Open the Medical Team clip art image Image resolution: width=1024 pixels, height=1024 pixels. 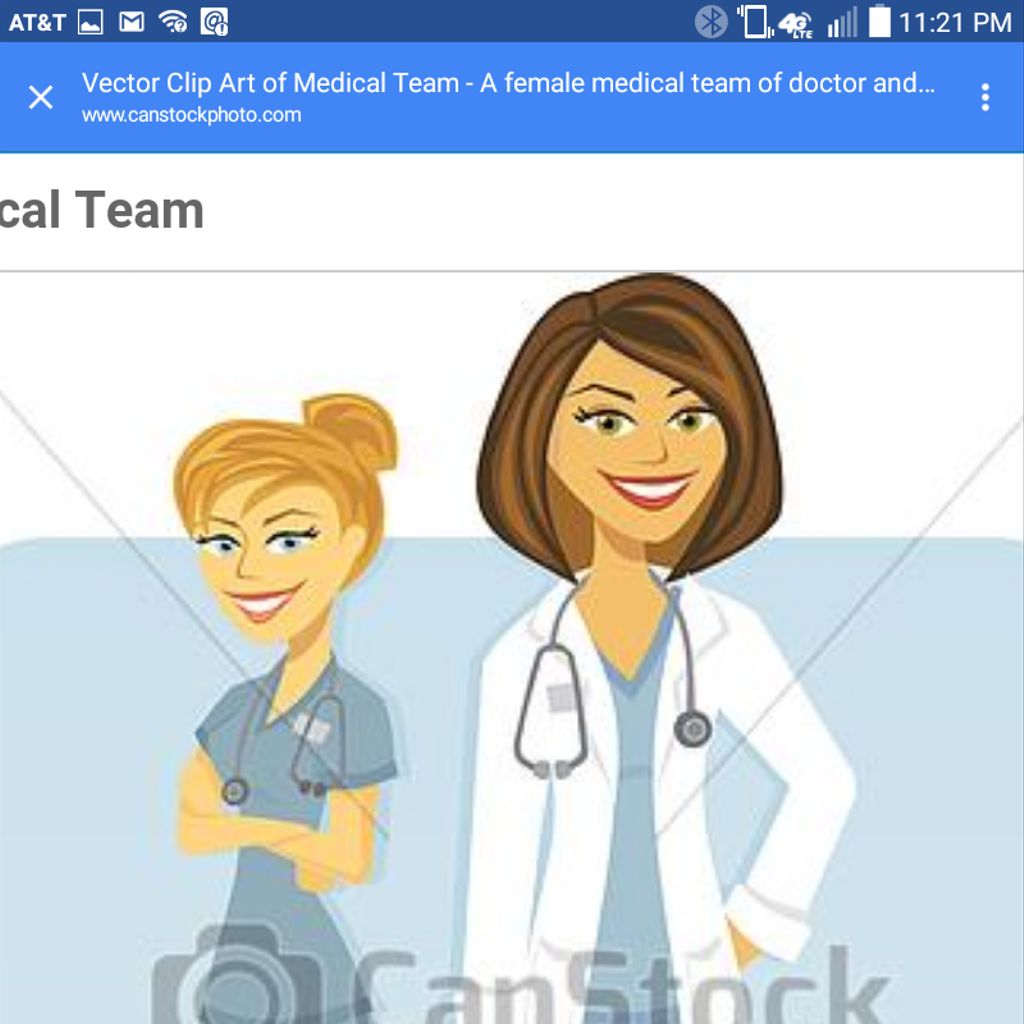coord(512,650)
